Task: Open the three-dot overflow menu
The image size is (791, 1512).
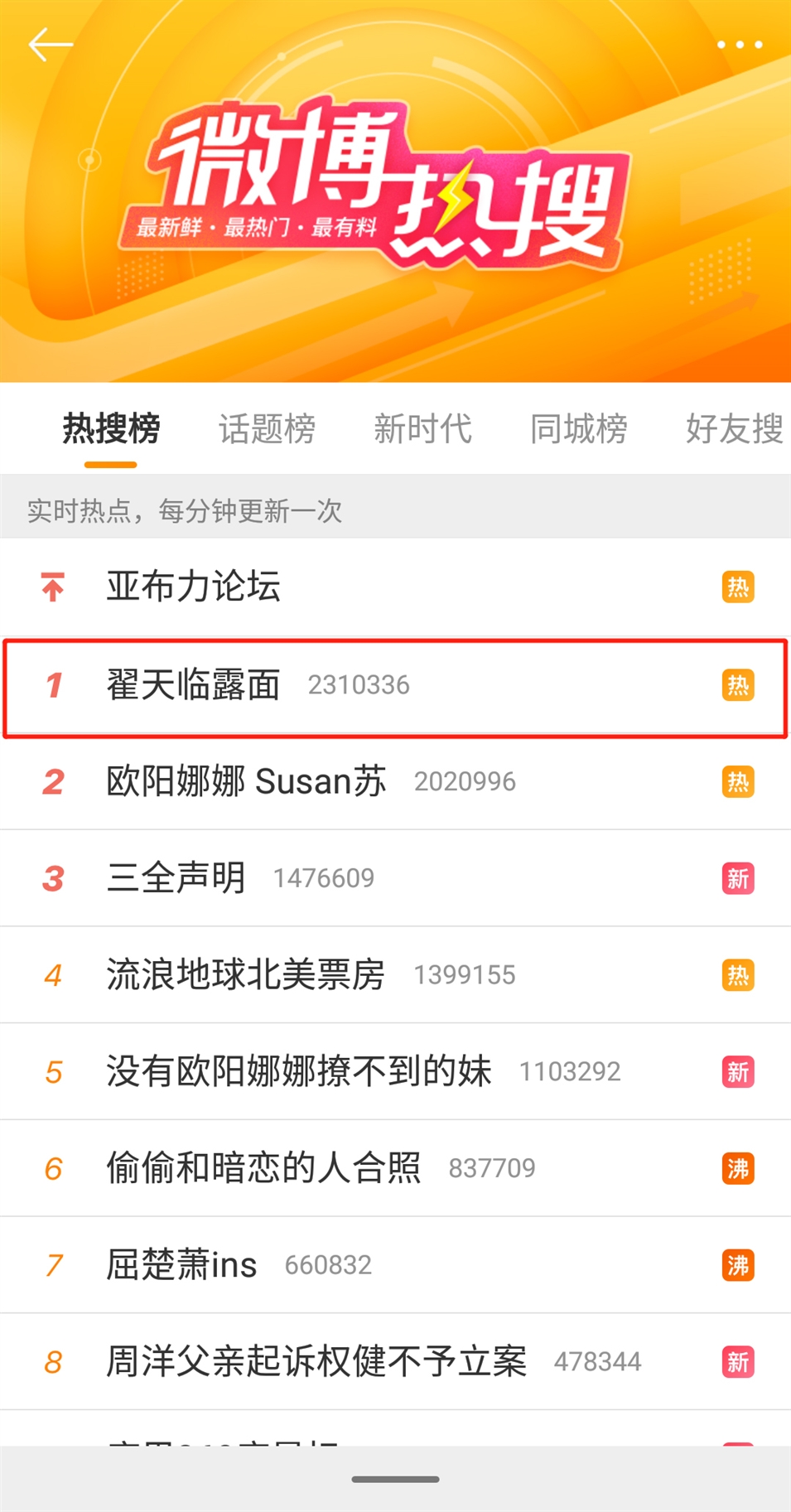Action: point(740,45)
